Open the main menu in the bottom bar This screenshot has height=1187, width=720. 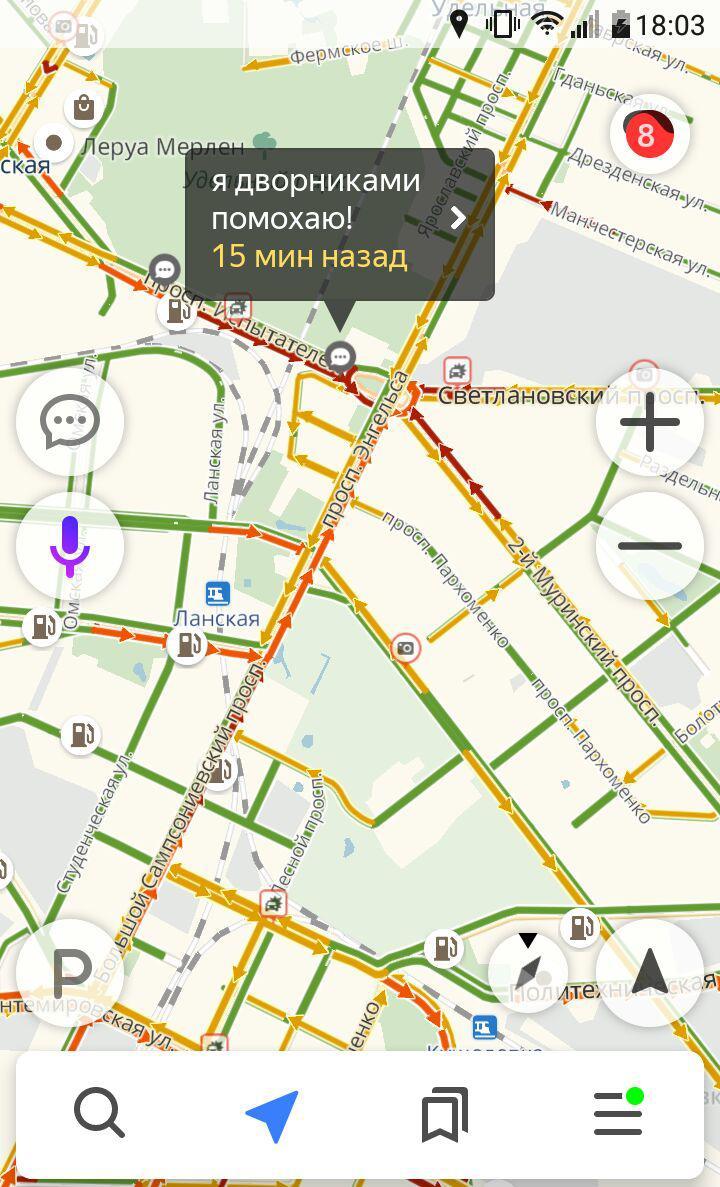tap(618, 1113)
